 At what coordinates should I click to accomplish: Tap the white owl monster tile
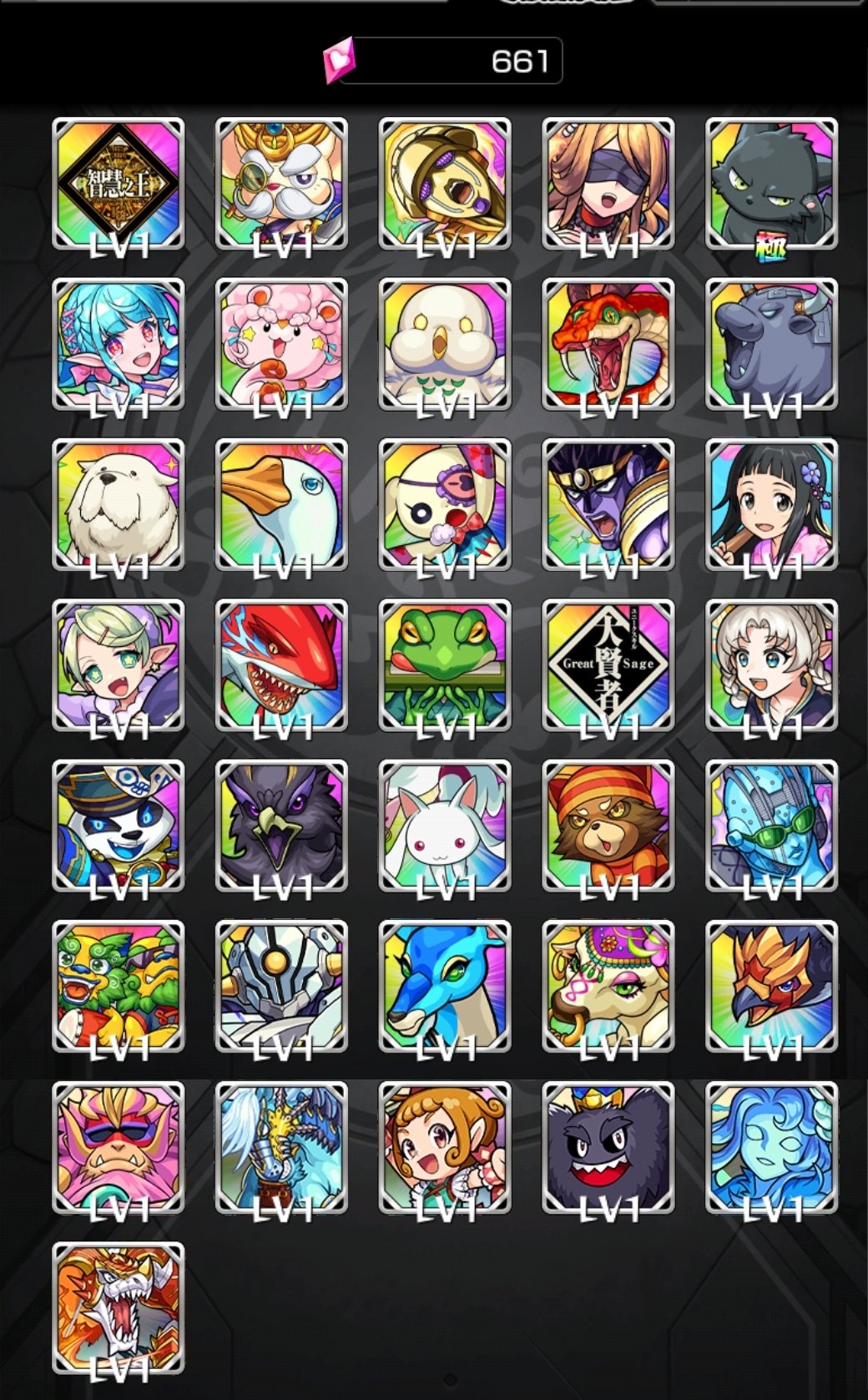[x=445, y=344]
